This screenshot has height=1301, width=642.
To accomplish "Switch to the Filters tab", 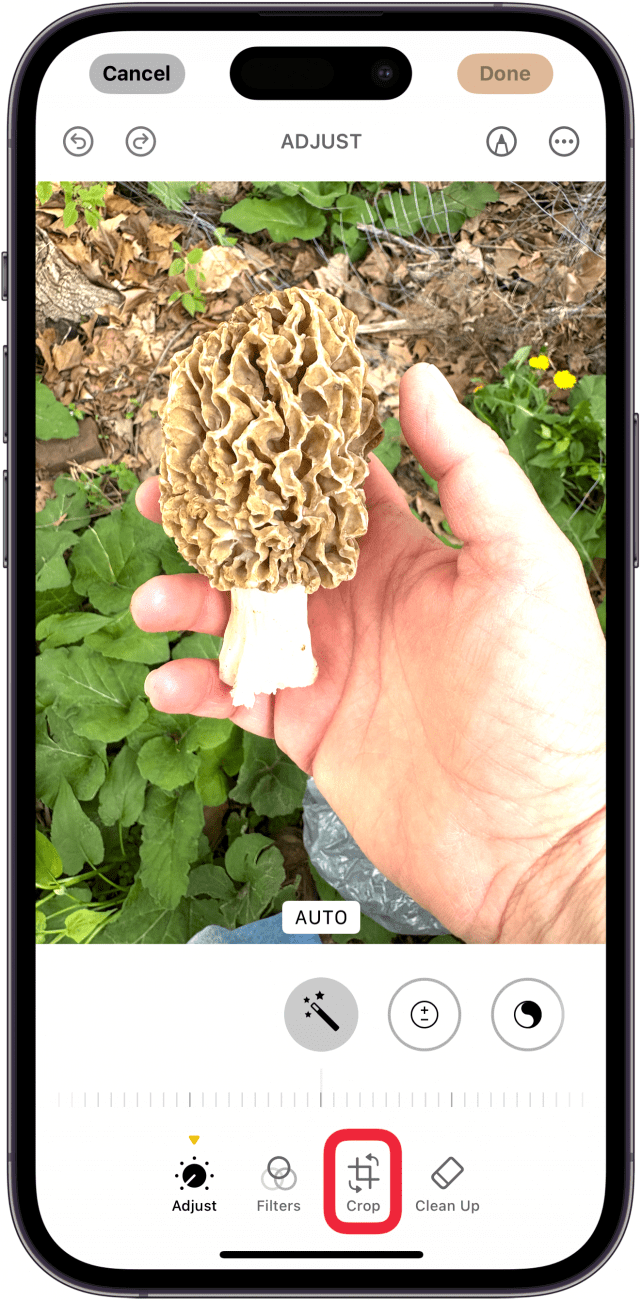I will coord(279,1183).
